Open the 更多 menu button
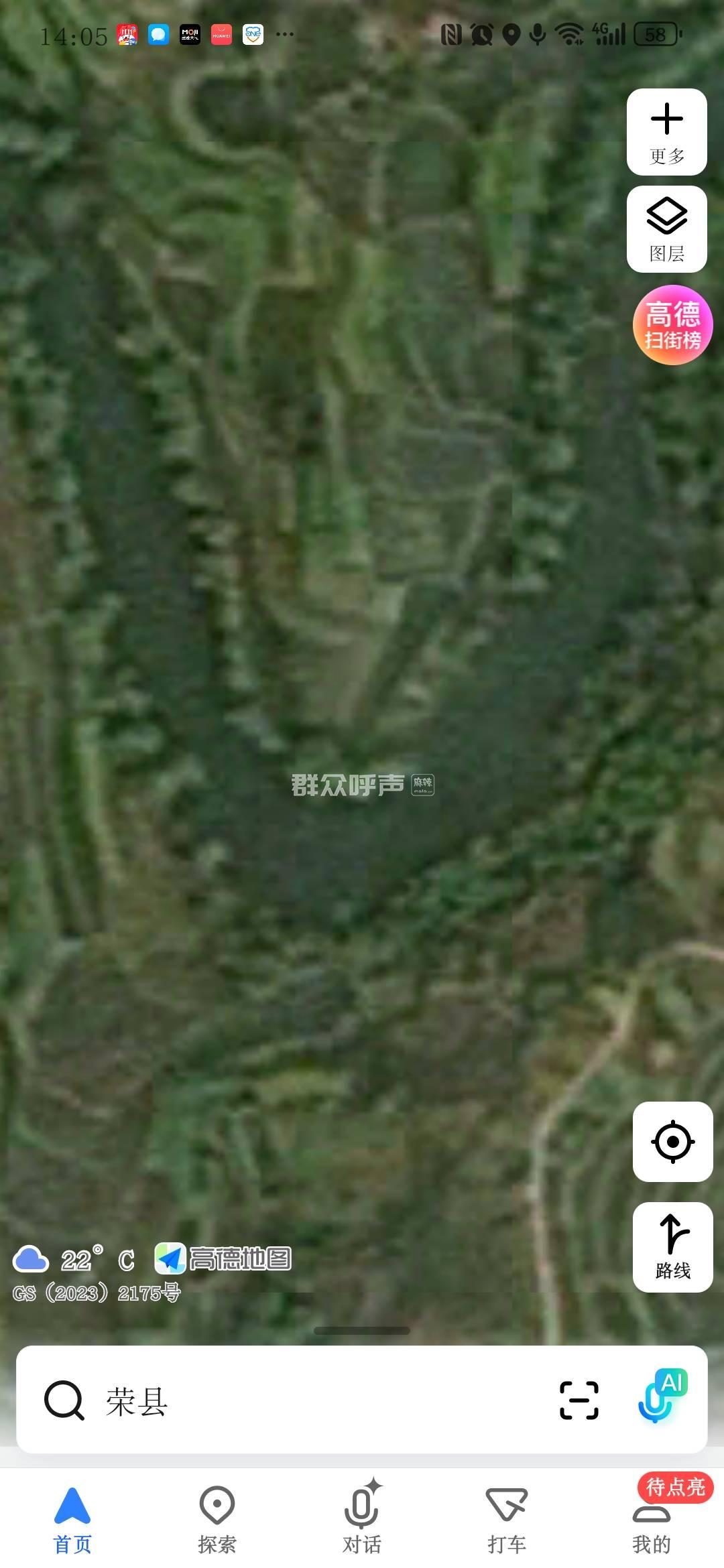Screen dimensions: 724x1568 (x=666, y=132)
